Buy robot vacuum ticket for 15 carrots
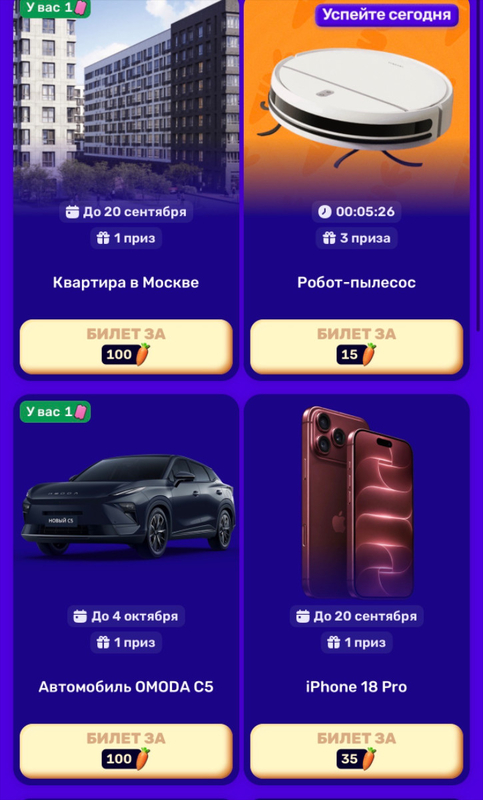The width and height of the screenshot is (483, 800). tap(357, 346)
